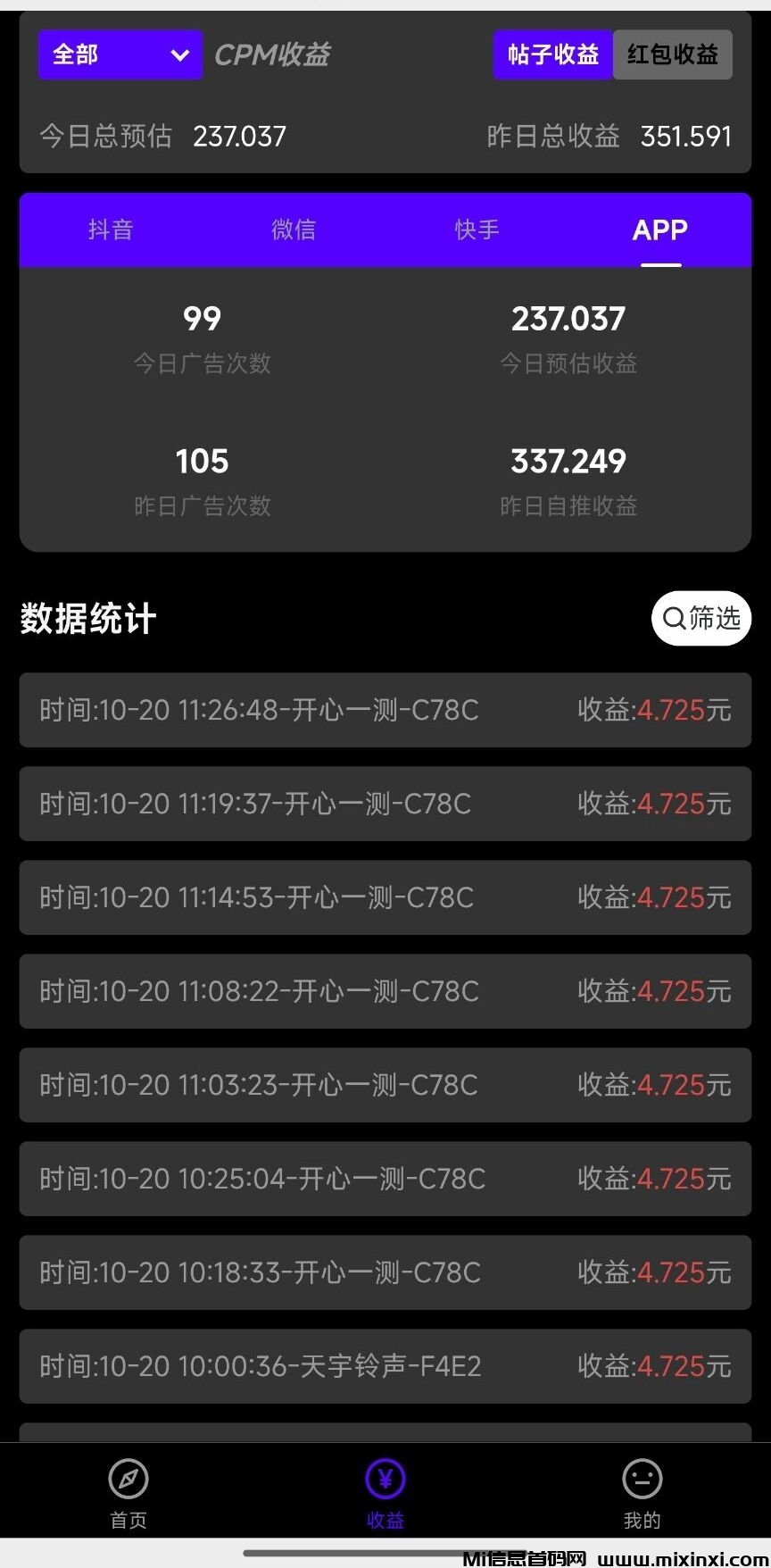Image resolution: width=771 pixels, height=1568 pixels.
Task: Switch to 红包收益 segment
Action: point(673,55)
